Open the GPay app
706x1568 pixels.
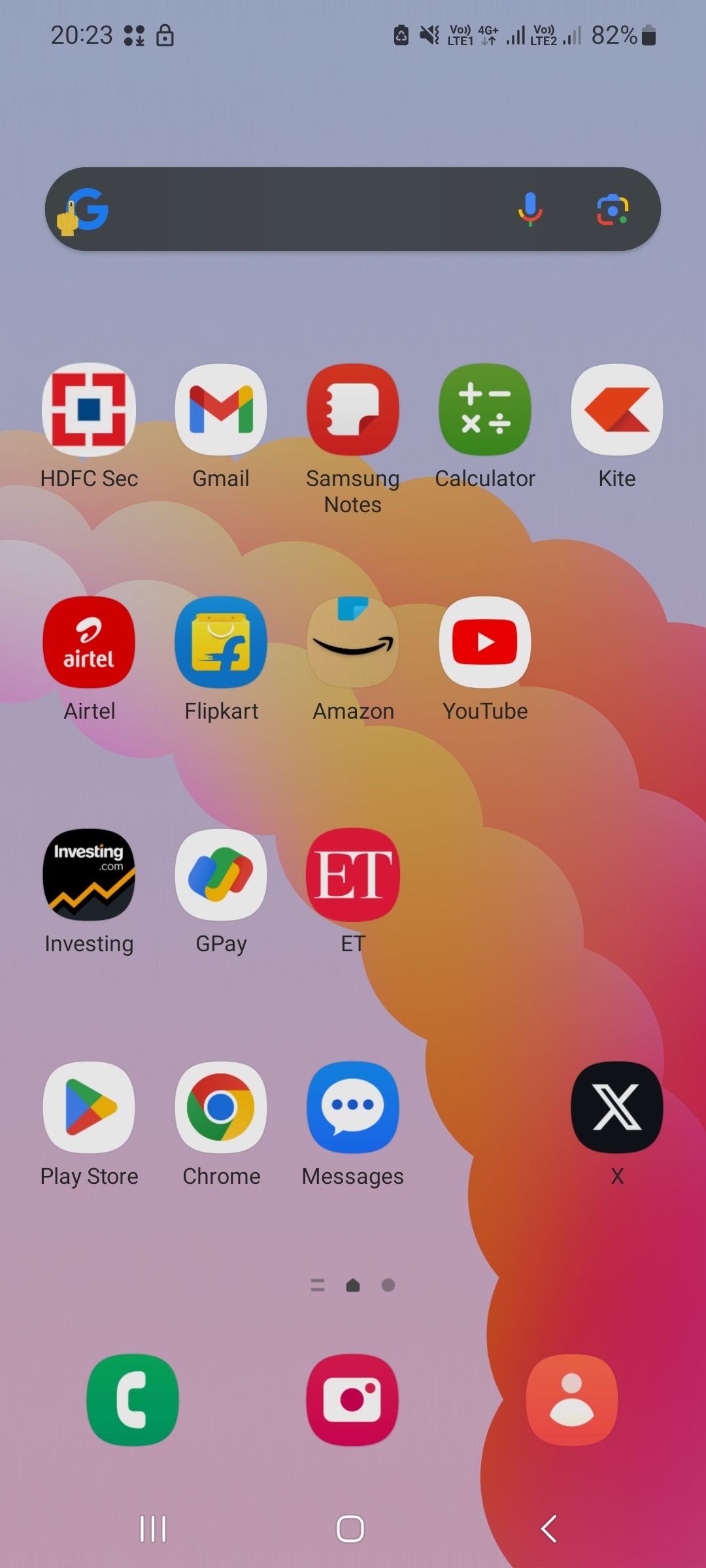(221, 874)
